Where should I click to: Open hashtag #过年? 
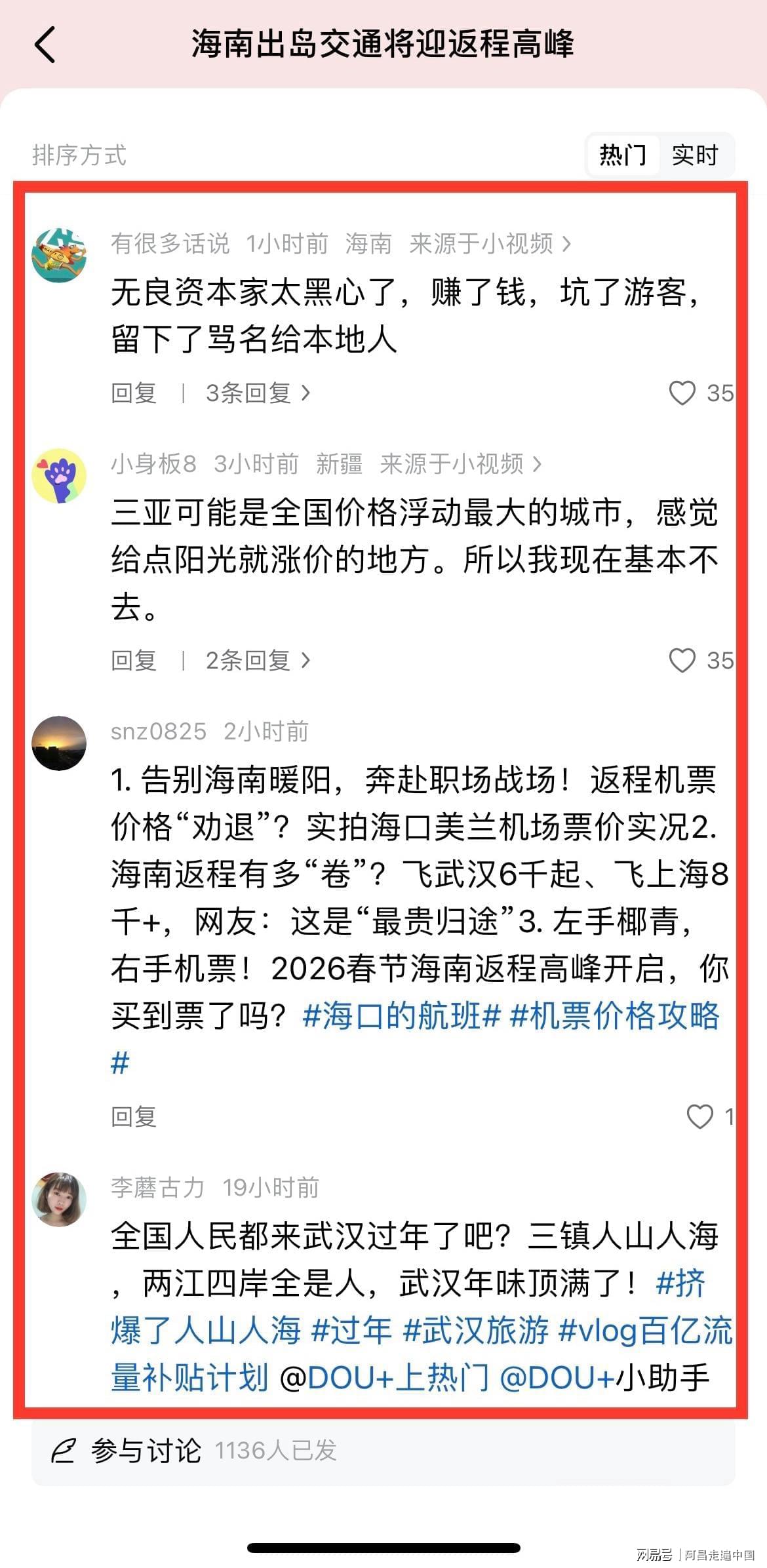(351, 1331)
